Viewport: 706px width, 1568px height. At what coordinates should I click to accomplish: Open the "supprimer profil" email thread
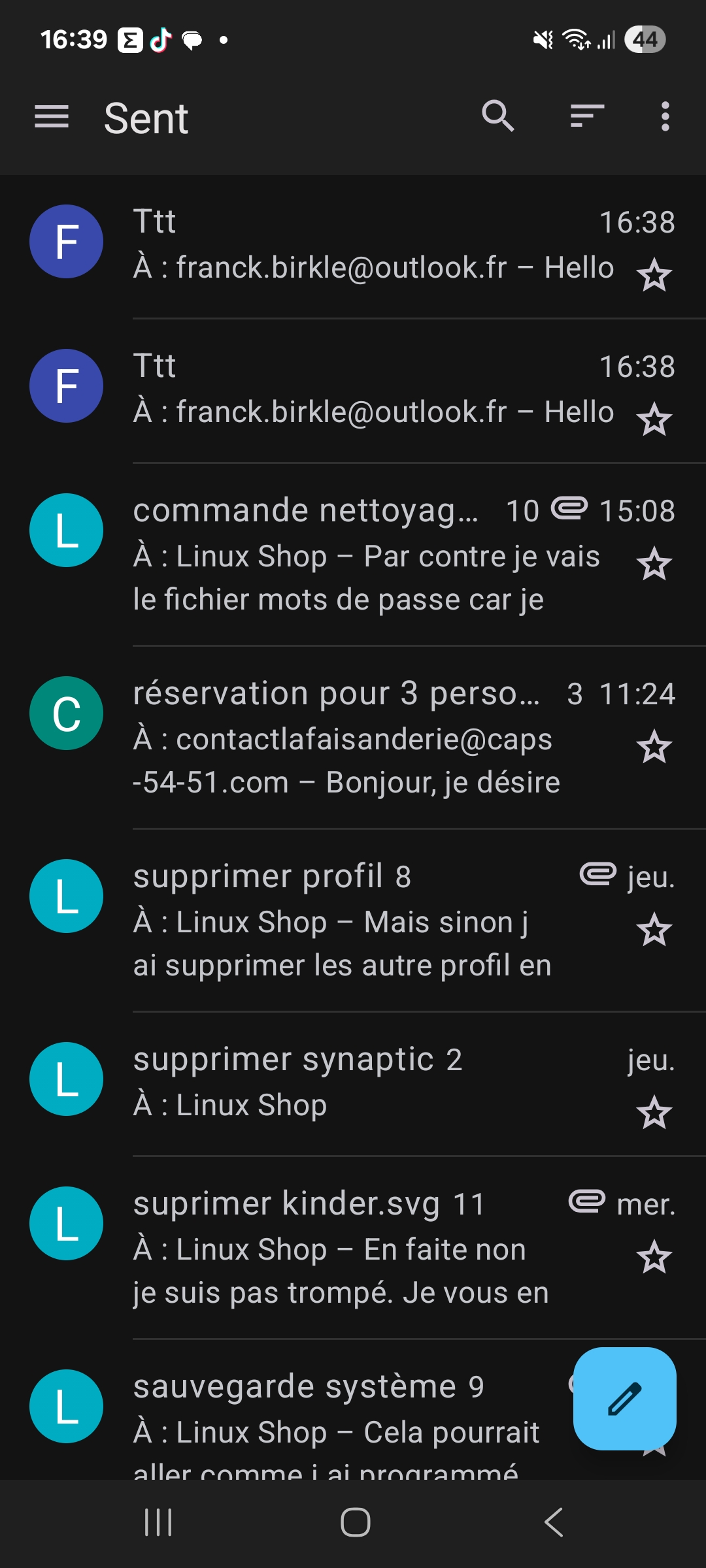coord(366,921)
